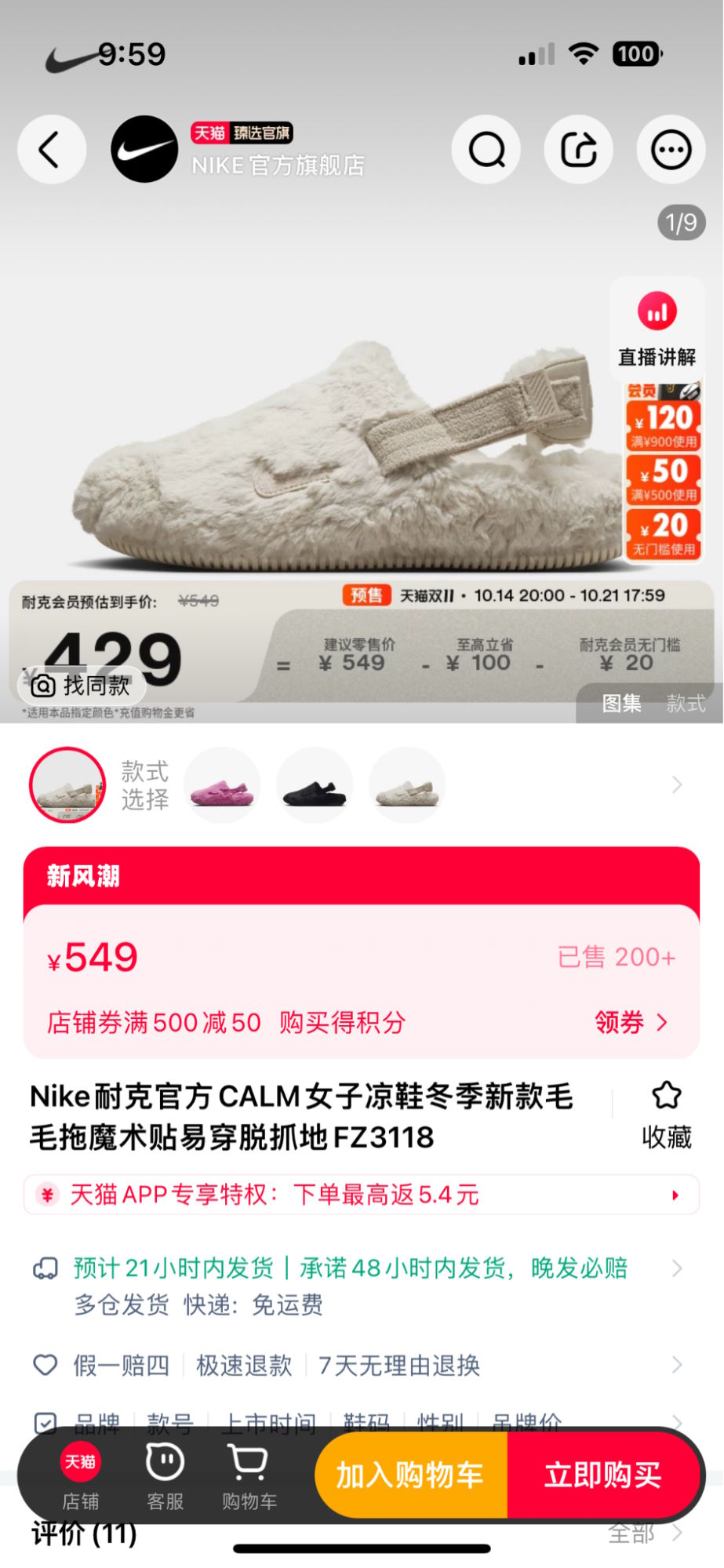Contact 客服 customer service
The image size is (724, 1568).
pyautogui.click(x=165, y=1475)
